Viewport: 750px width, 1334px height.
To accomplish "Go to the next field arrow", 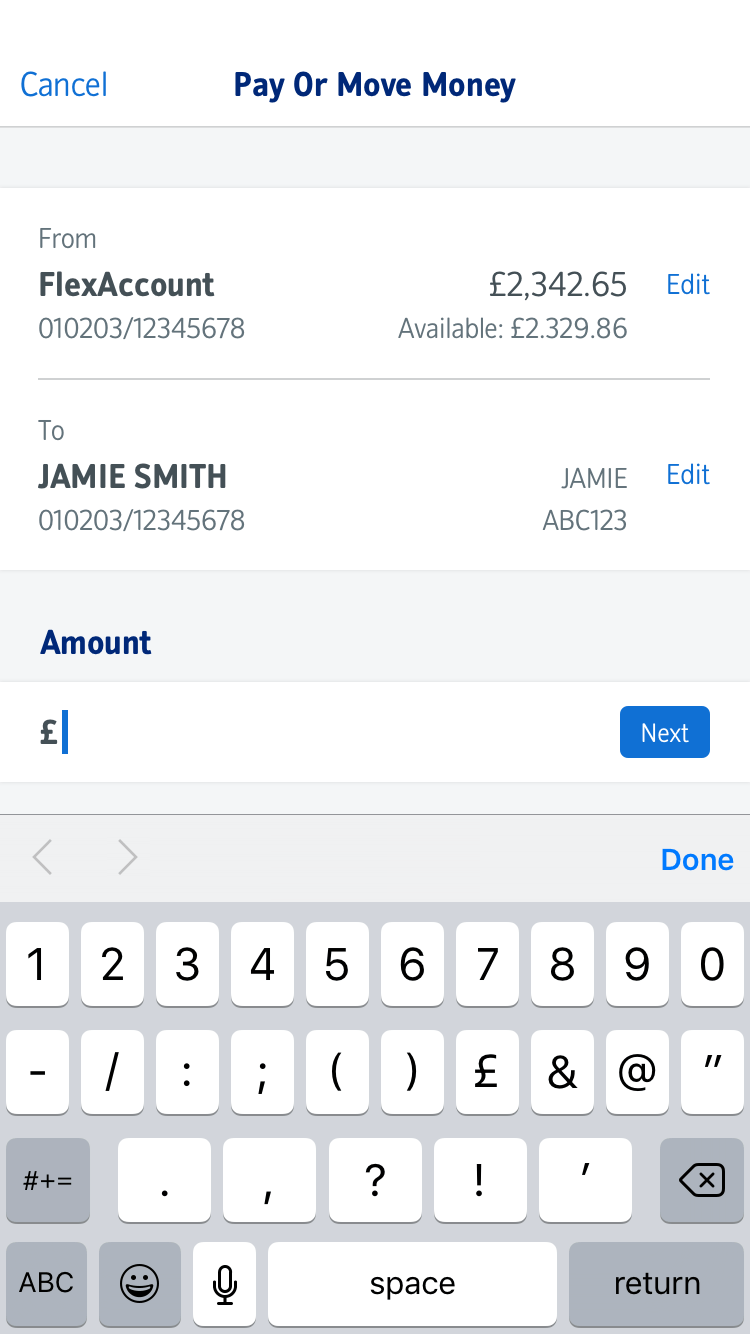I will 127,858.
